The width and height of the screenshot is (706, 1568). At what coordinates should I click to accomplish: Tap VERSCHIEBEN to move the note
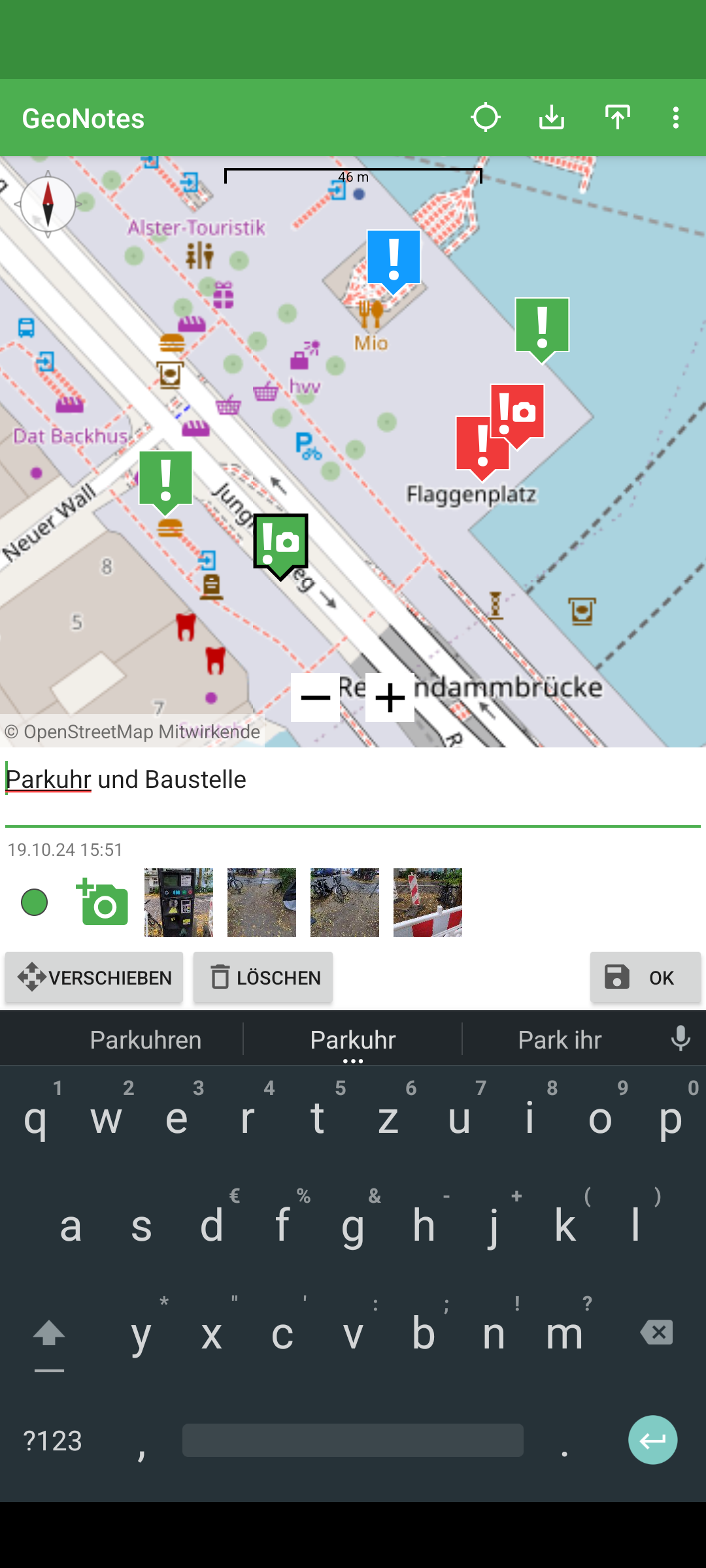tap(94, 977)
